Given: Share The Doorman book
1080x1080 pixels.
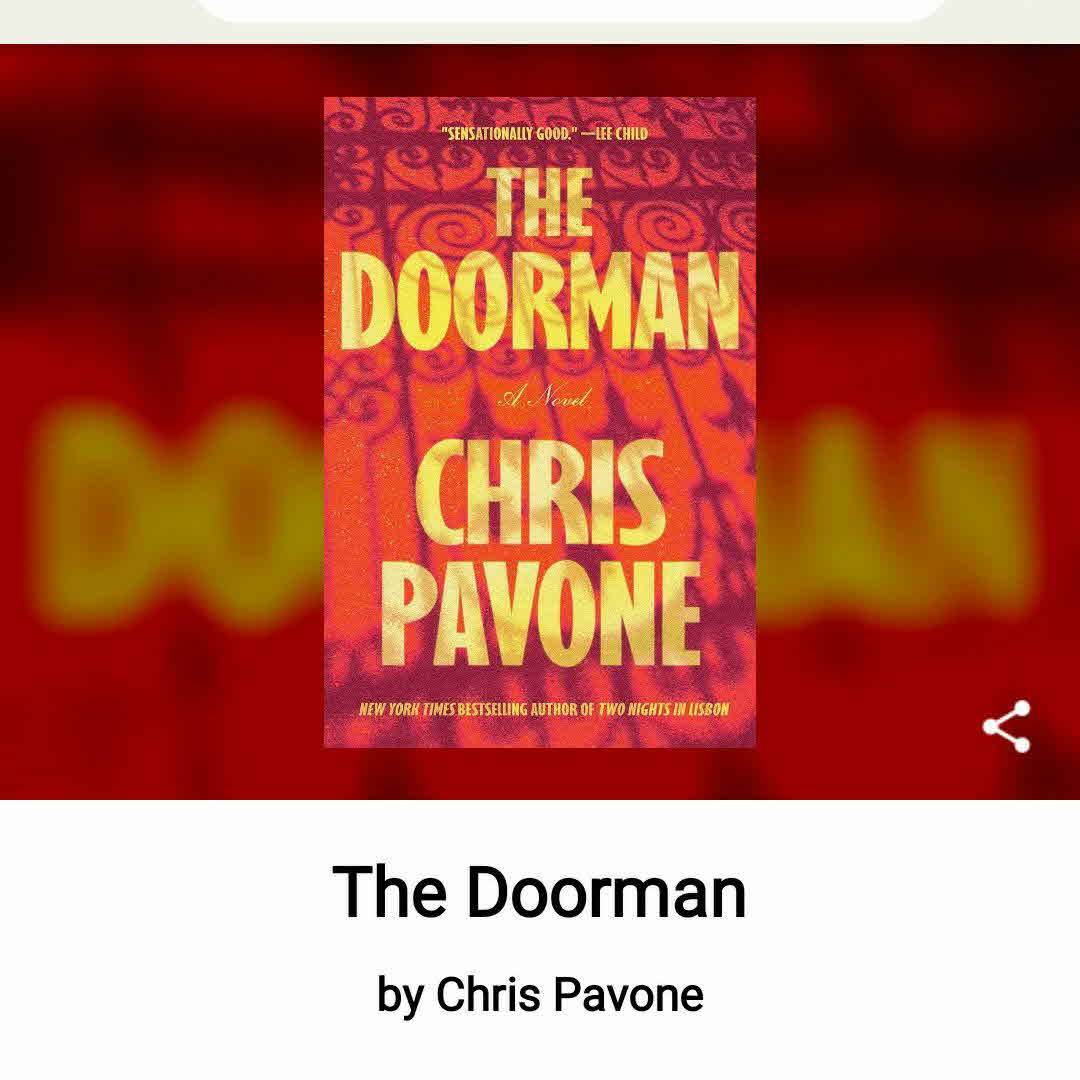Looking at the screenshot, I should (x=1006, y=727).
